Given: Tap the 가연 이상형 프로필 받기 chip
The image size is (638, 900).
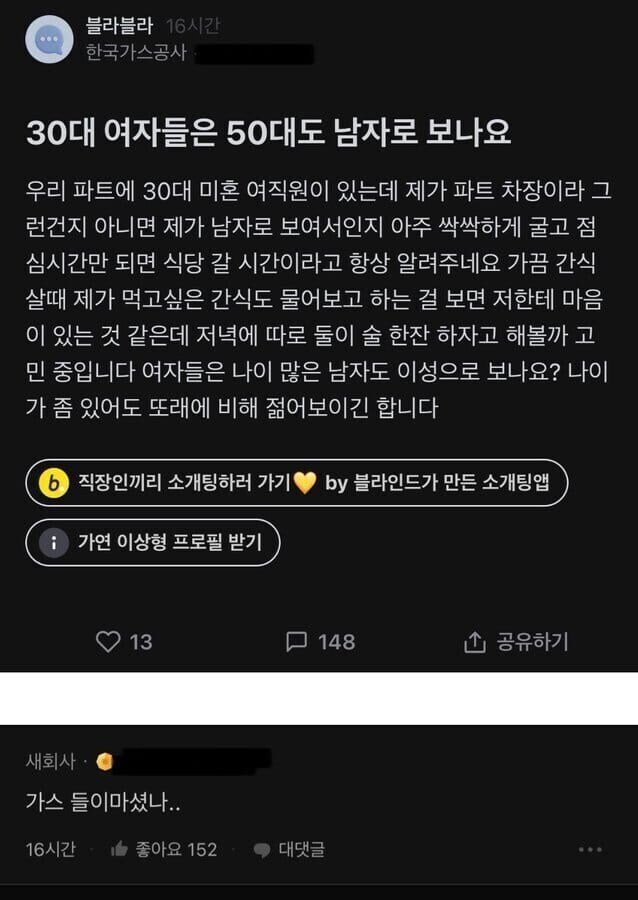Looking at the screenshot, I should pyautogui.click(x=152, y=543).
